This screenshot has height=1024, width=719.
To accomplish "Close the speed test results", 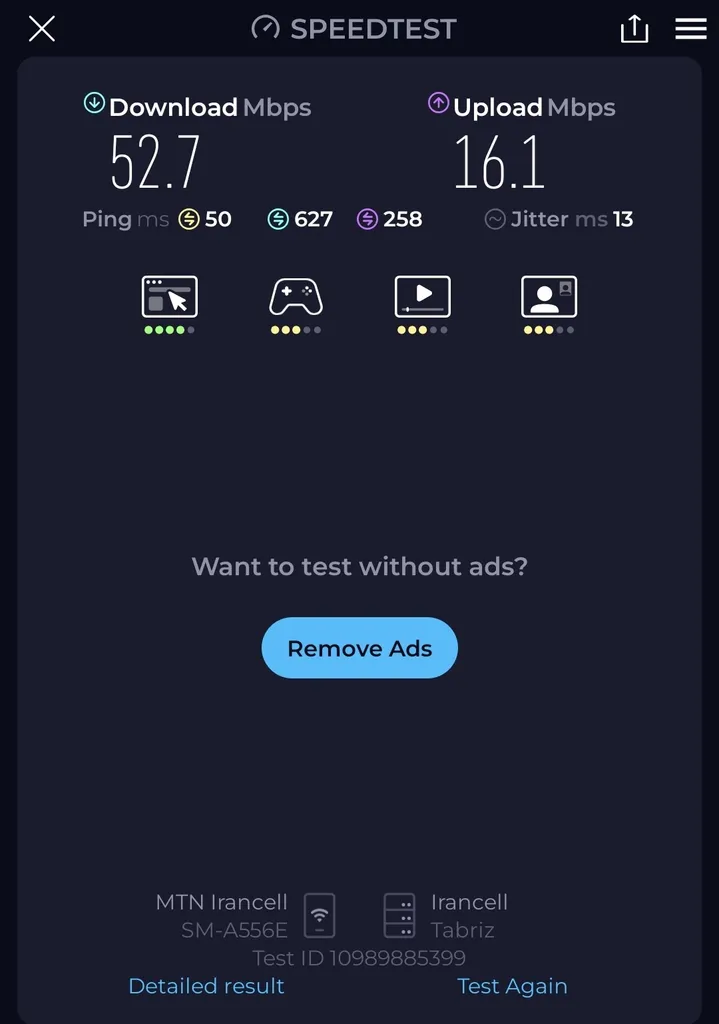I will tap(42, 29).
